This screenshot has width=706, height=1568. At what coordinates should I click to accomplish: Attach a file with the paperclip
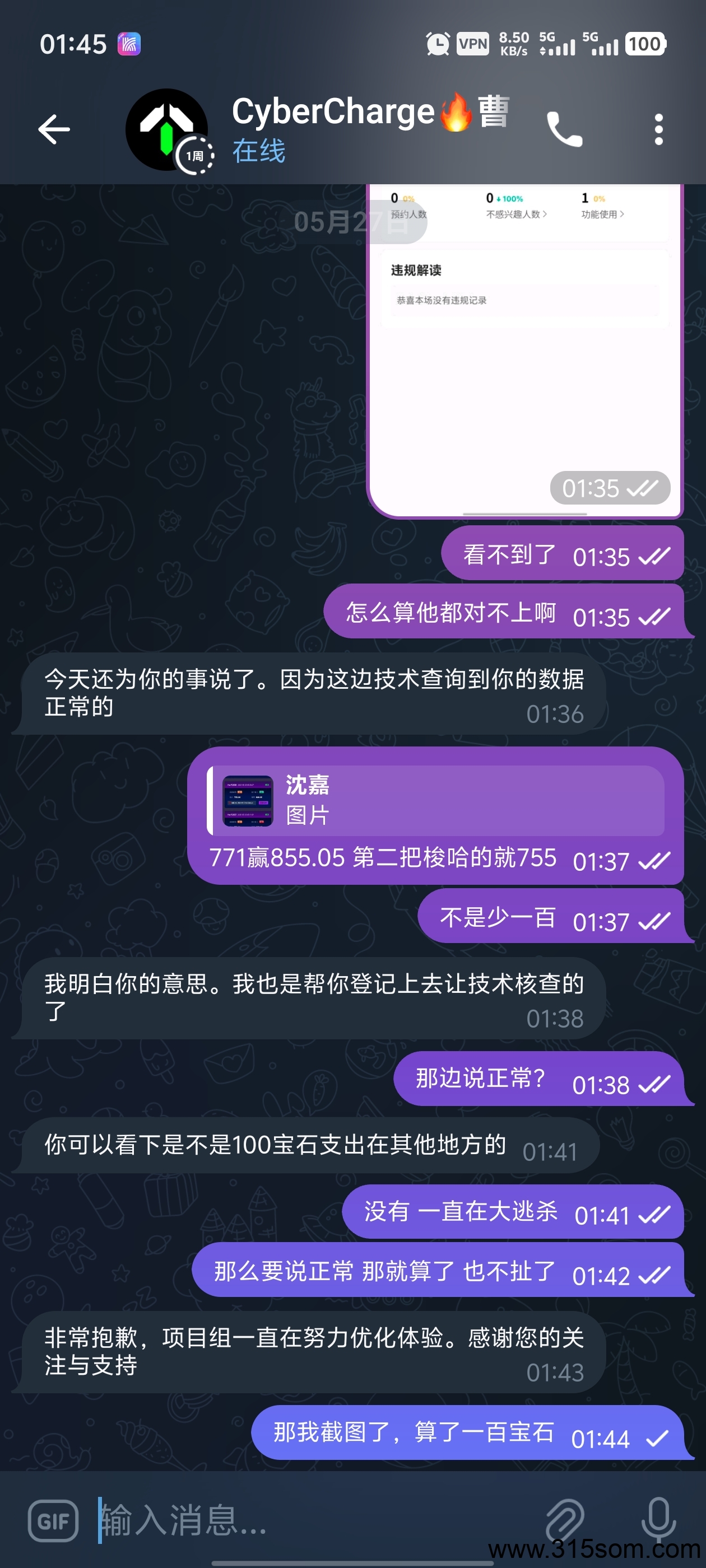click(x=565, y=1520)
